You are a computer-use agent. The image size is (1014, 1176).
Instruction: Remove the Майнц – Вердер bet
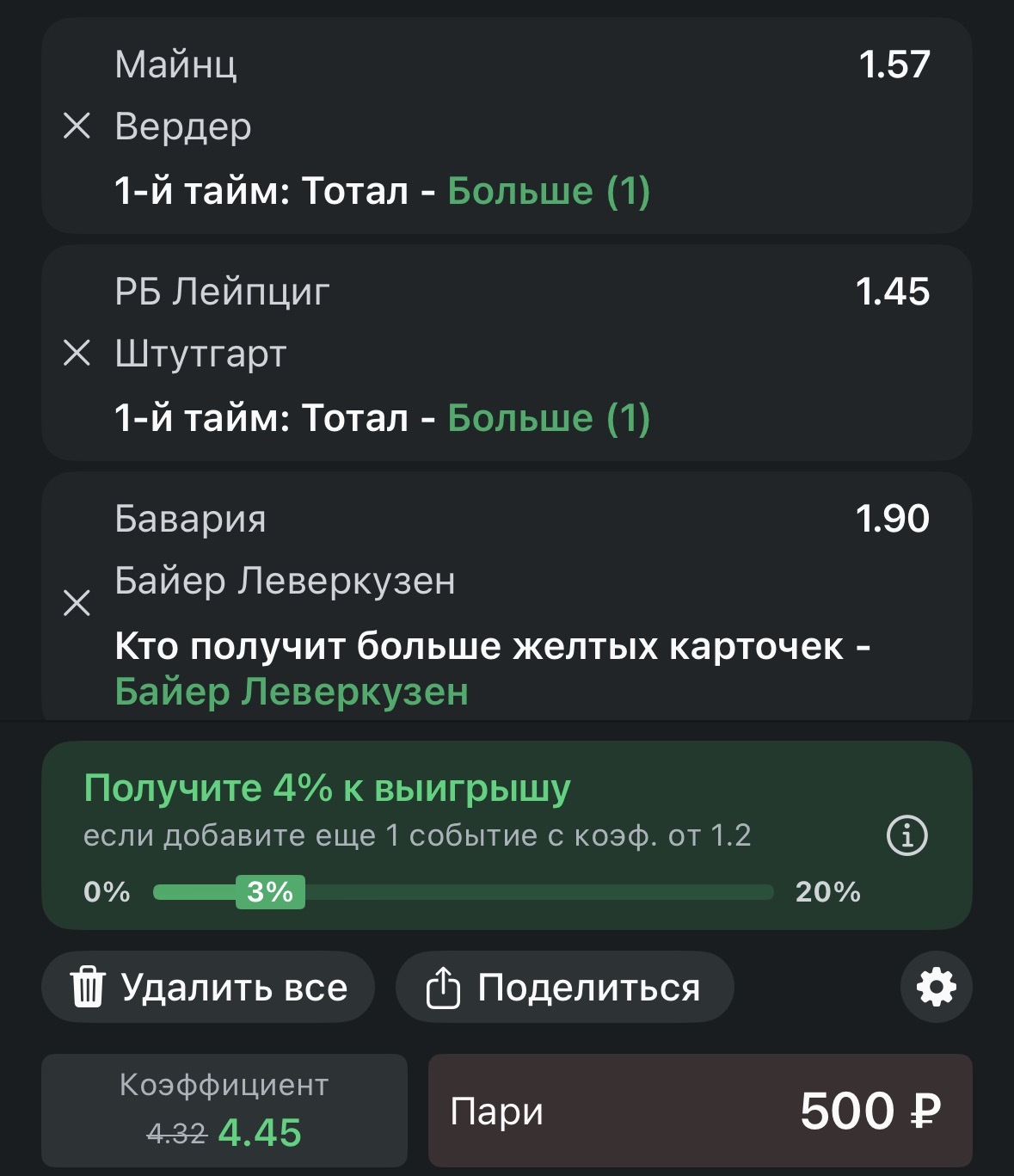77,126
